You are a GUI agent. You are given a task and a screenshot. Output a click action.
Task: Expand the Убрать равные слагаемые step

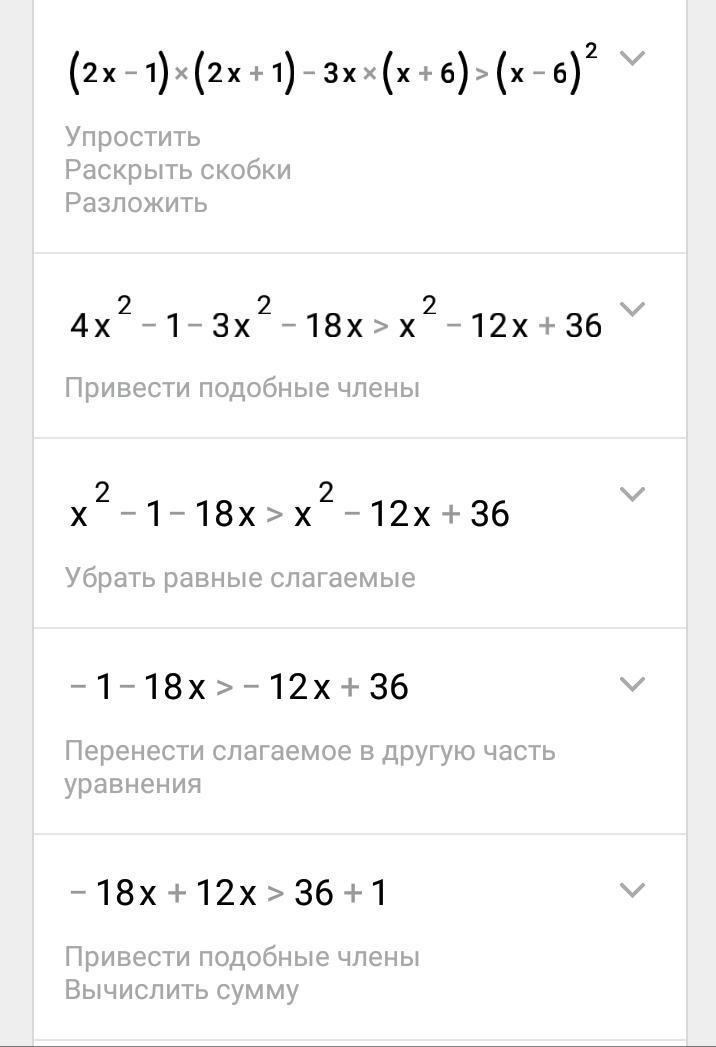coord(631,494)
